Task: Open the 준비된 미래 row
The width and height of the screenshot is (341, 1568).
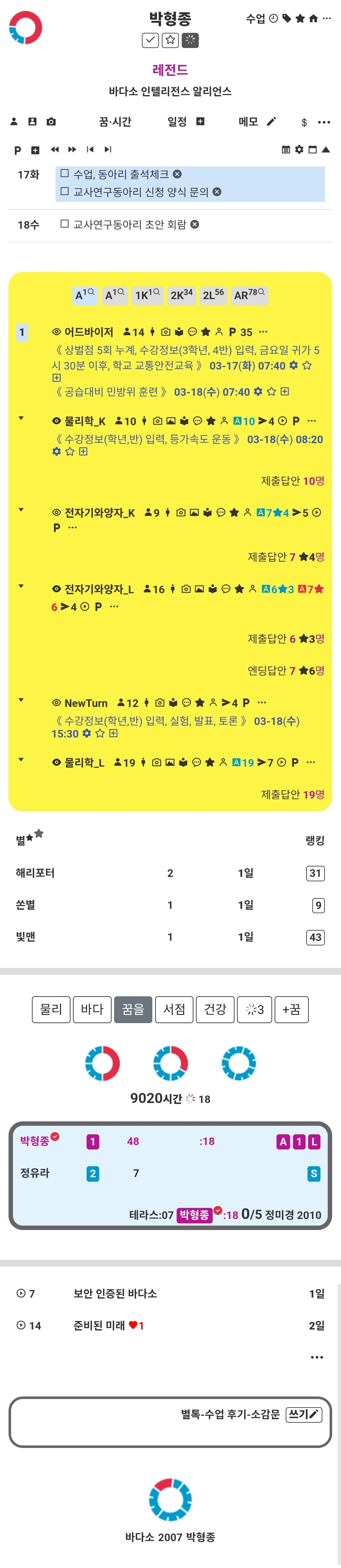Action: [x=99, y=1325]
